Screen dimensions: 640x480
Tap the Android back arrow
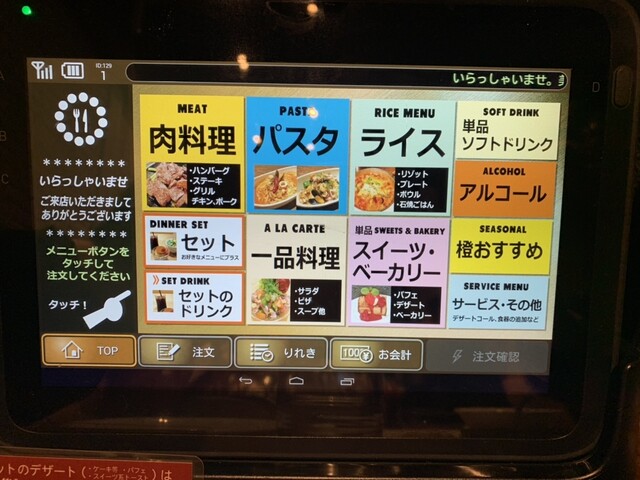click(x=246, y=380)
